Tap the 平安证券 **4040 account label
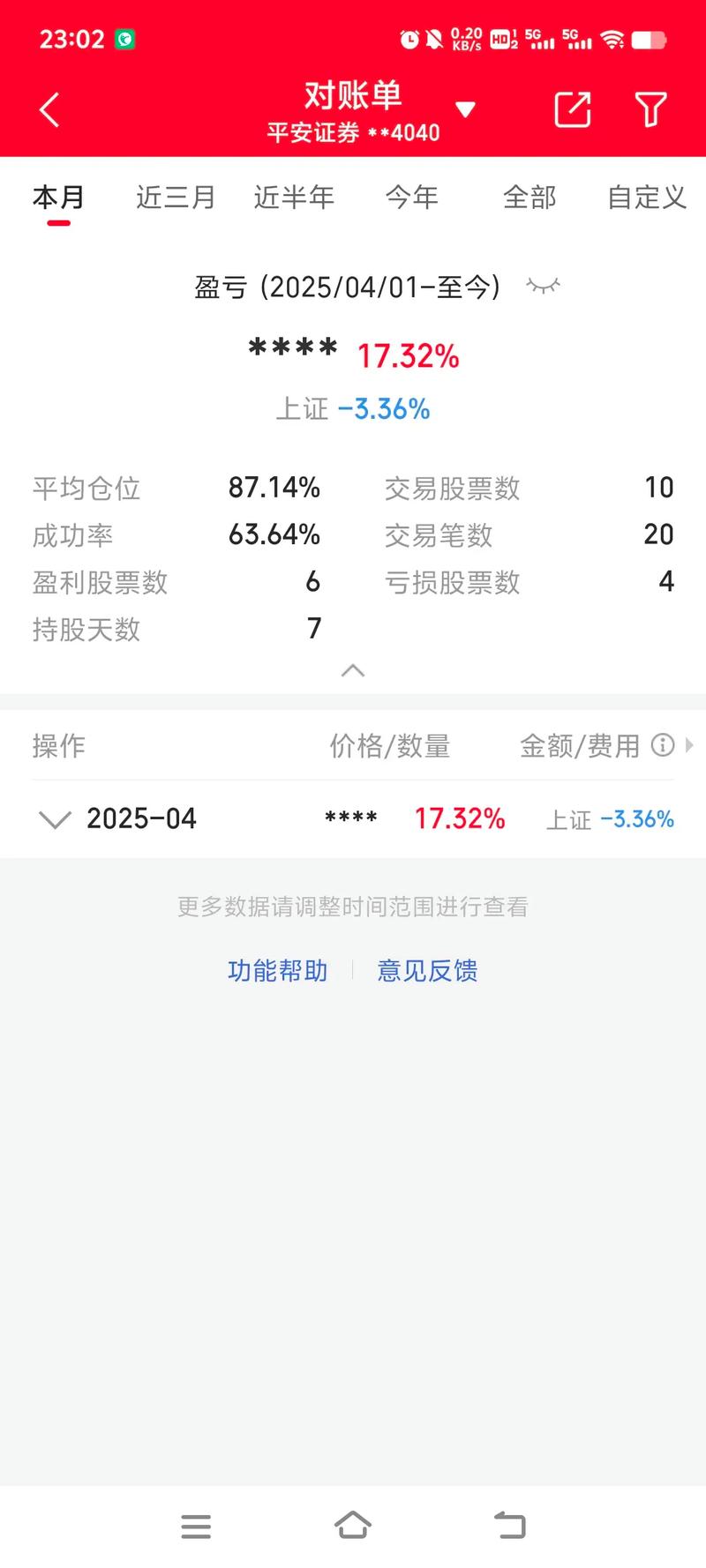The height and width of the screenshot is (1568, 706). click(353, 131)
